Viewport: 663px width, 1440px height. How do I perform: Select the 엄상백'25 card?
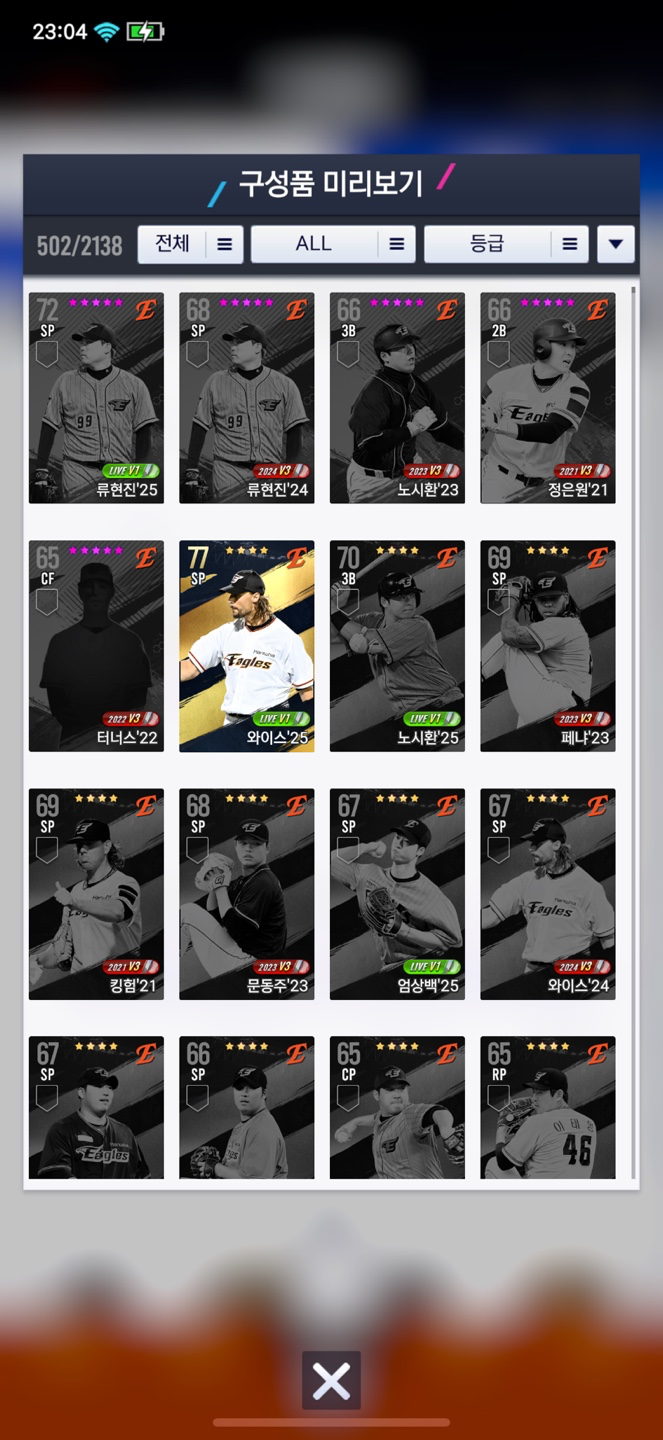[397, 894]
